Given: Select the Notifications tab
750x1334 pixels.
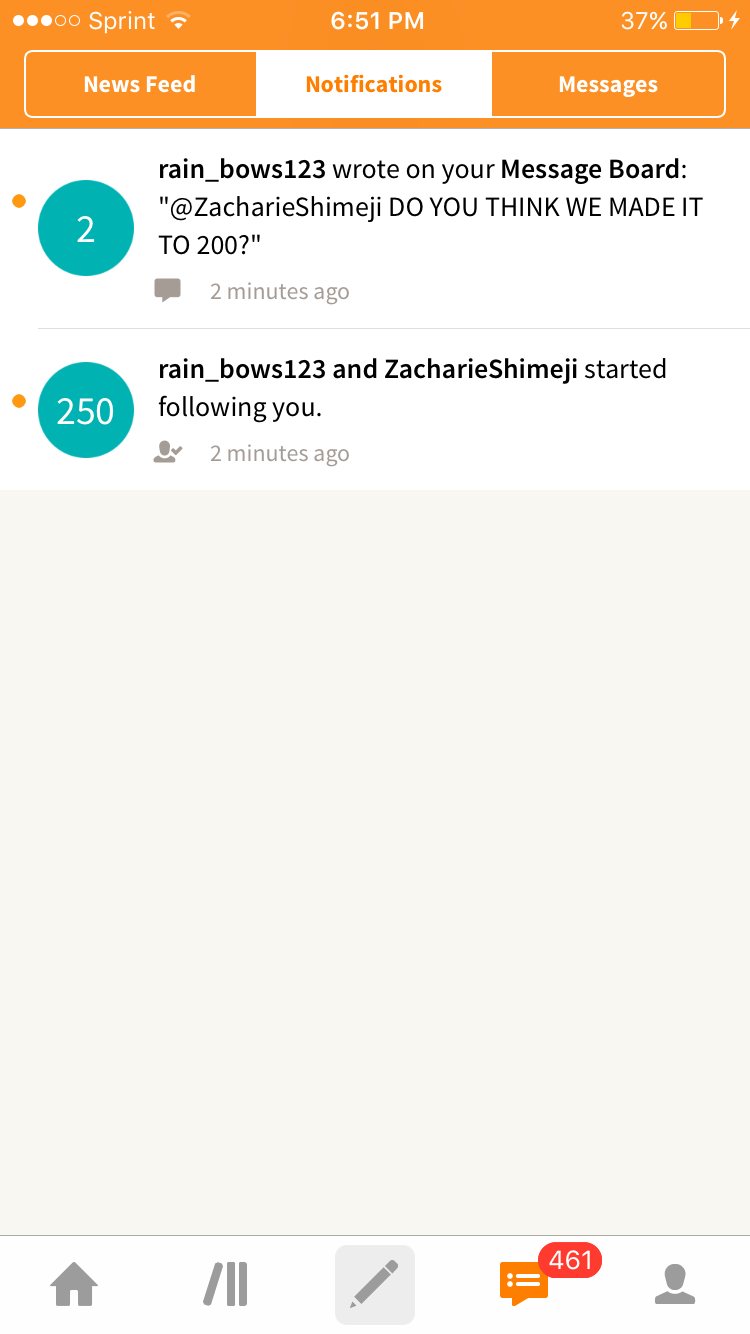Looking at the screenshot, I should tap(374, 85).
